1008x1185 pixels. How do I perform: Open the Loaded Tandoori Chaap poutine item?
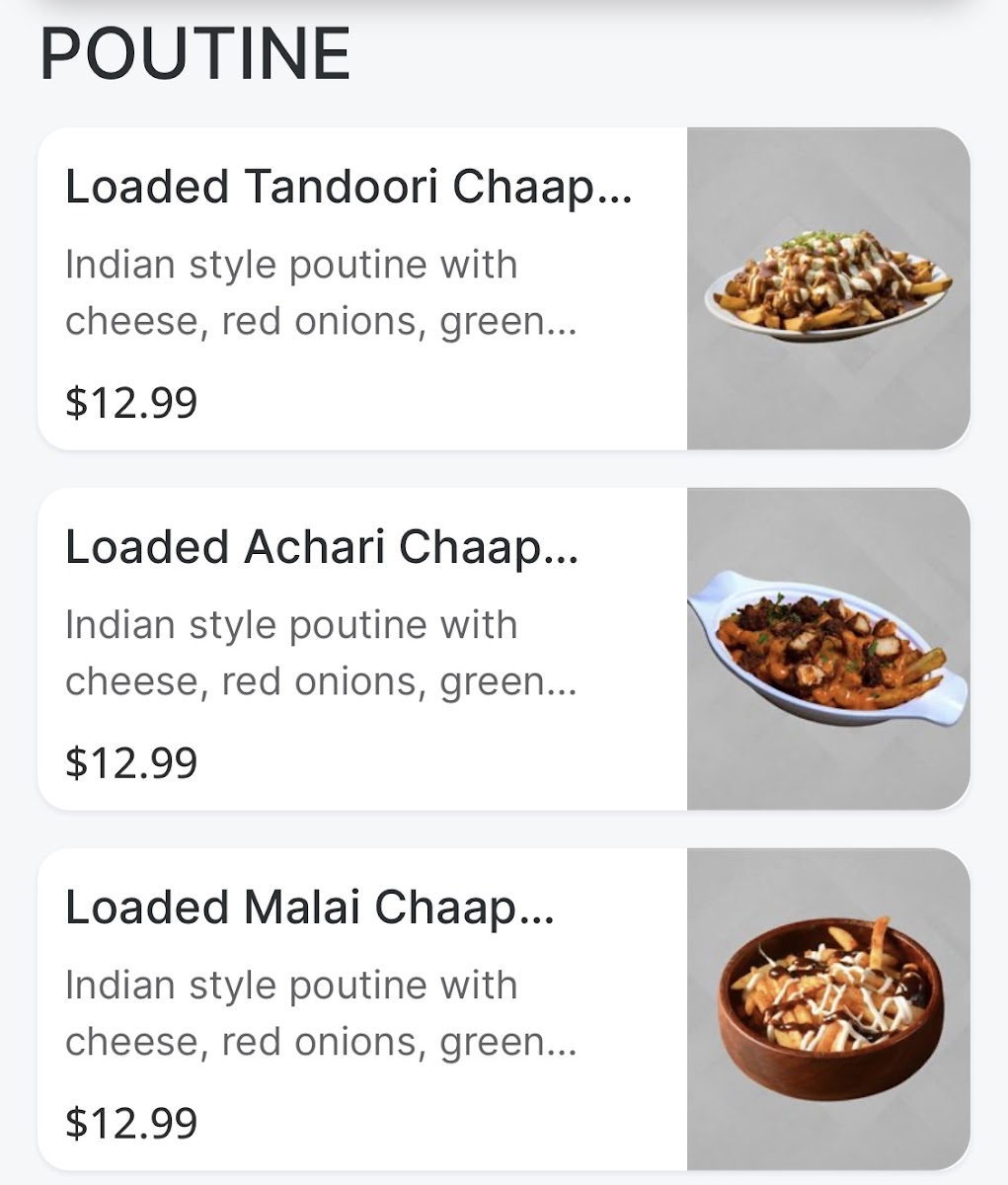(348, 188)
